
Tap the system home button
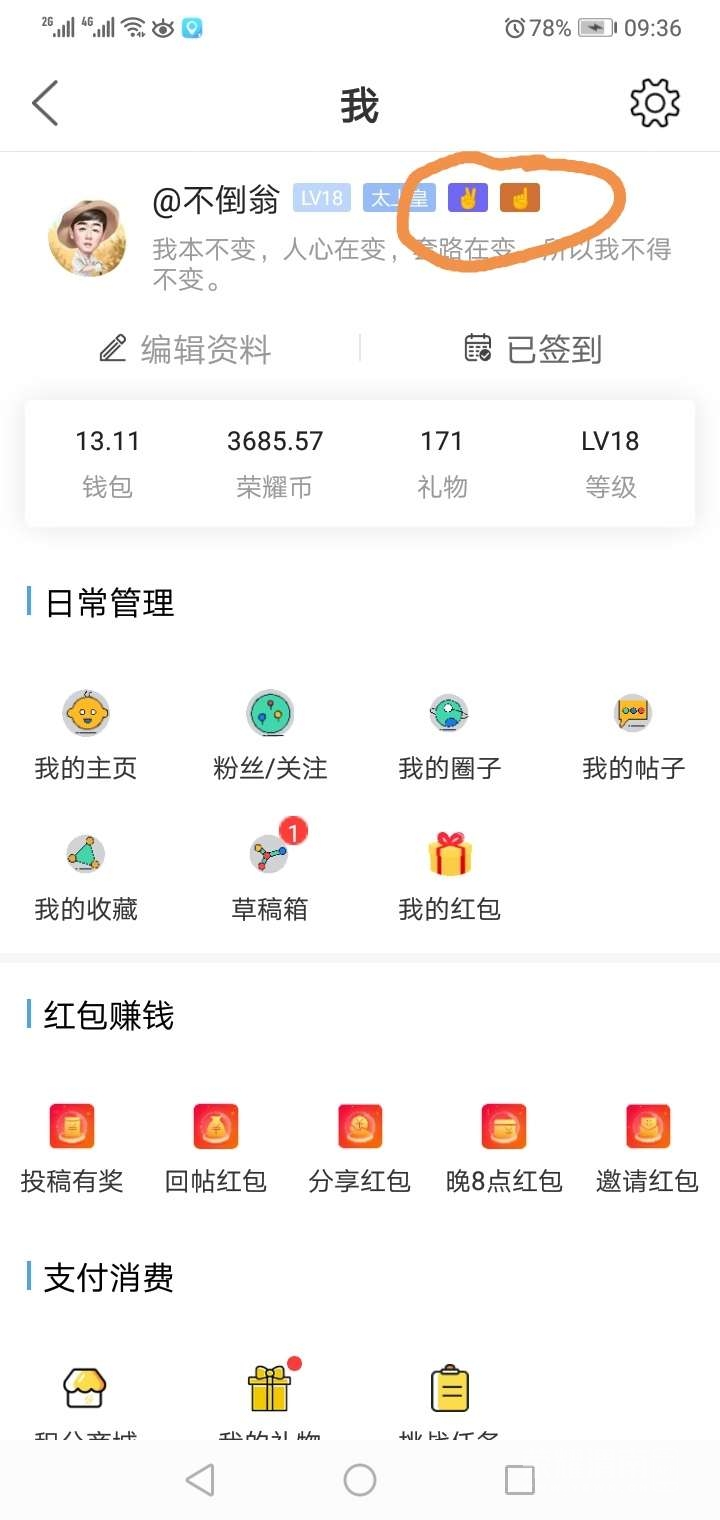tap(360, 1479)
